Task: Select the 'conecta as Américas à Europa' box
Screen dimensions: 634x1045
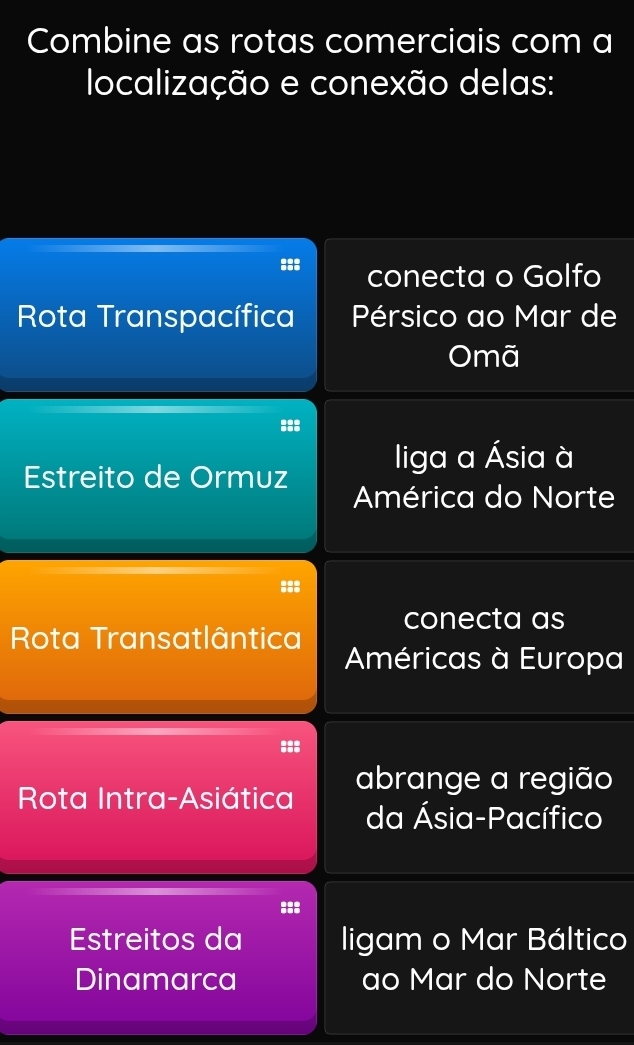Action: (480, 637)
